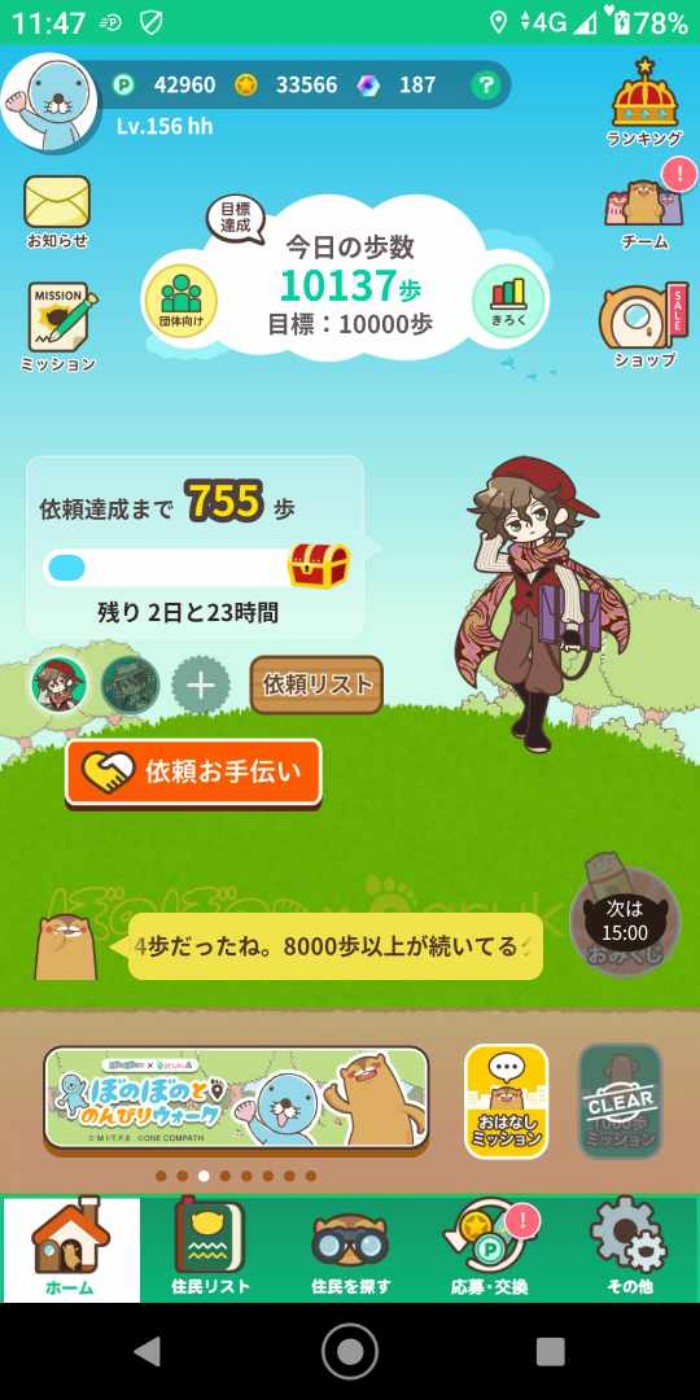
Task: Open the おはなしミッション tile
Action: (506, 1101)
